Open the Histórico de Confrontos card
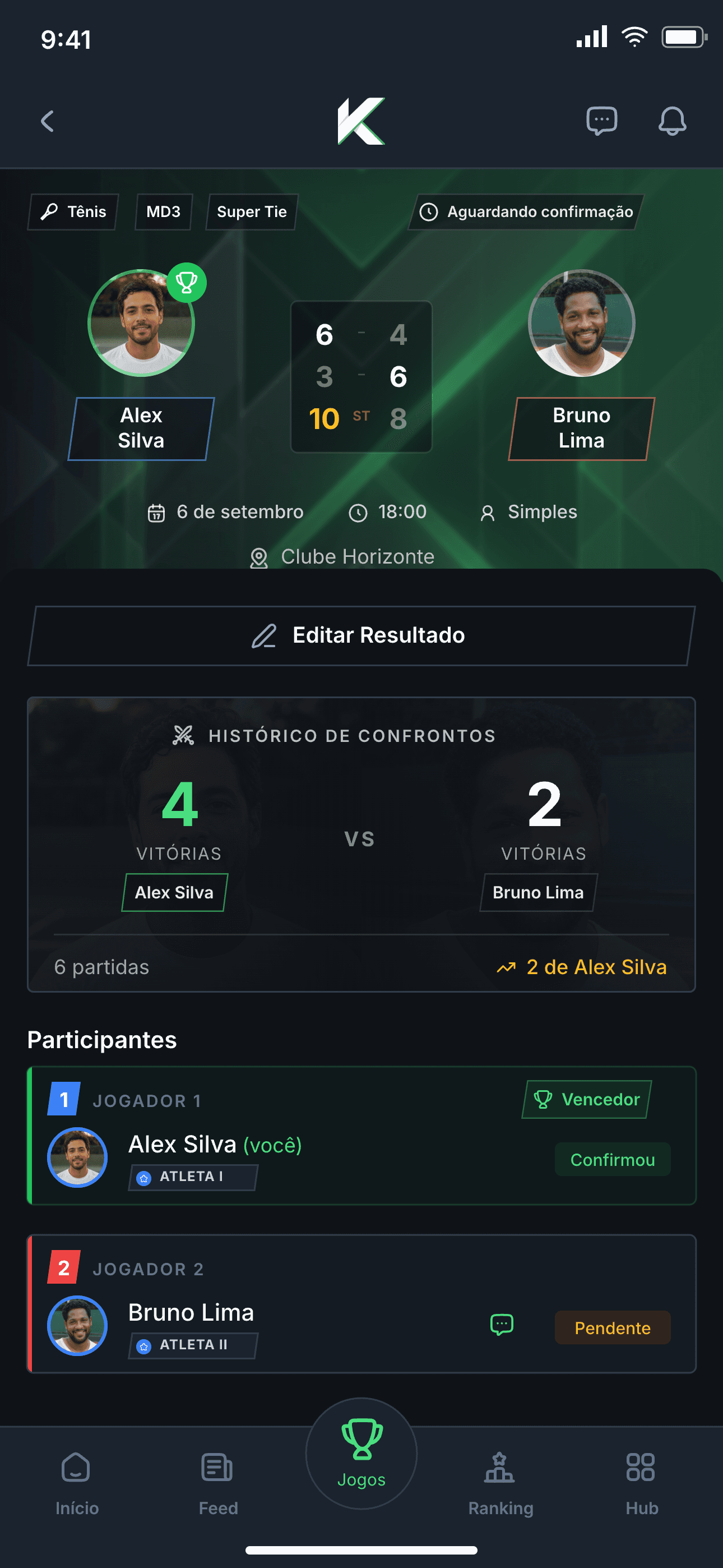723x1568 pixels. (361, 844)
